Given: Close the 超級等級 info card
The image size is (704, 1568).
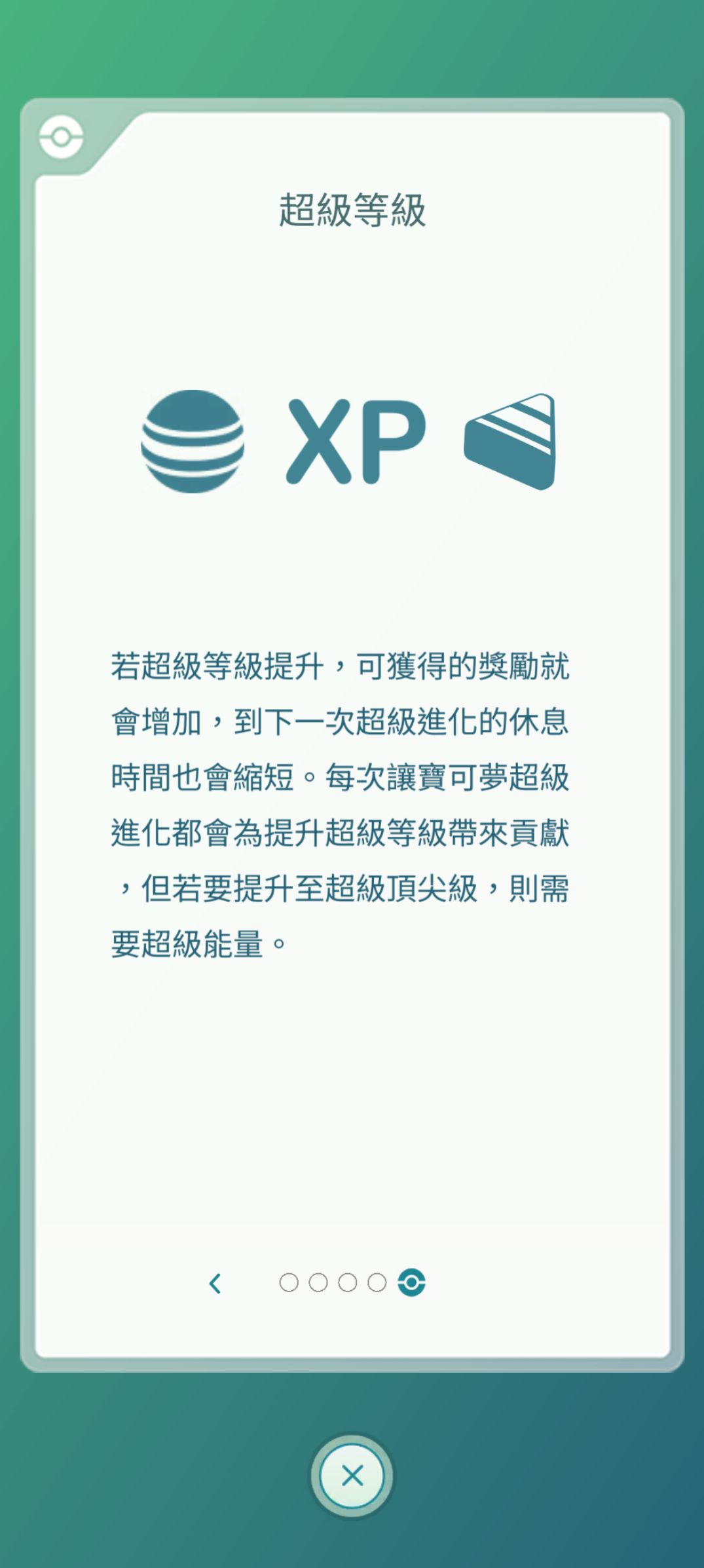Looking at the screenshot, I should (x=352, y=1476).
